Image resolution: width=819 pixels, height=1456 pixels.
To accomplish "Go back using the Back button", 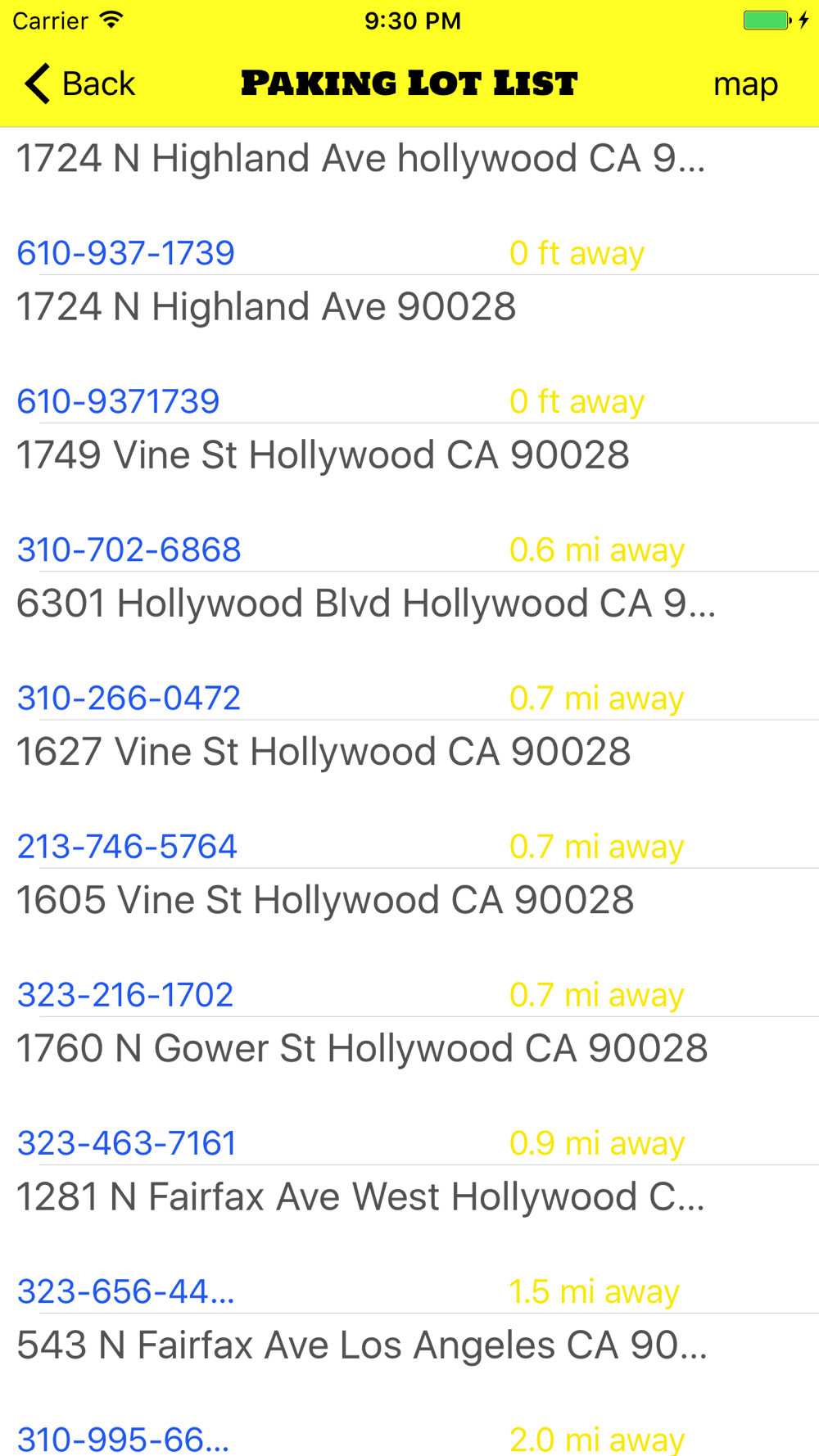I will coord(79,84).
